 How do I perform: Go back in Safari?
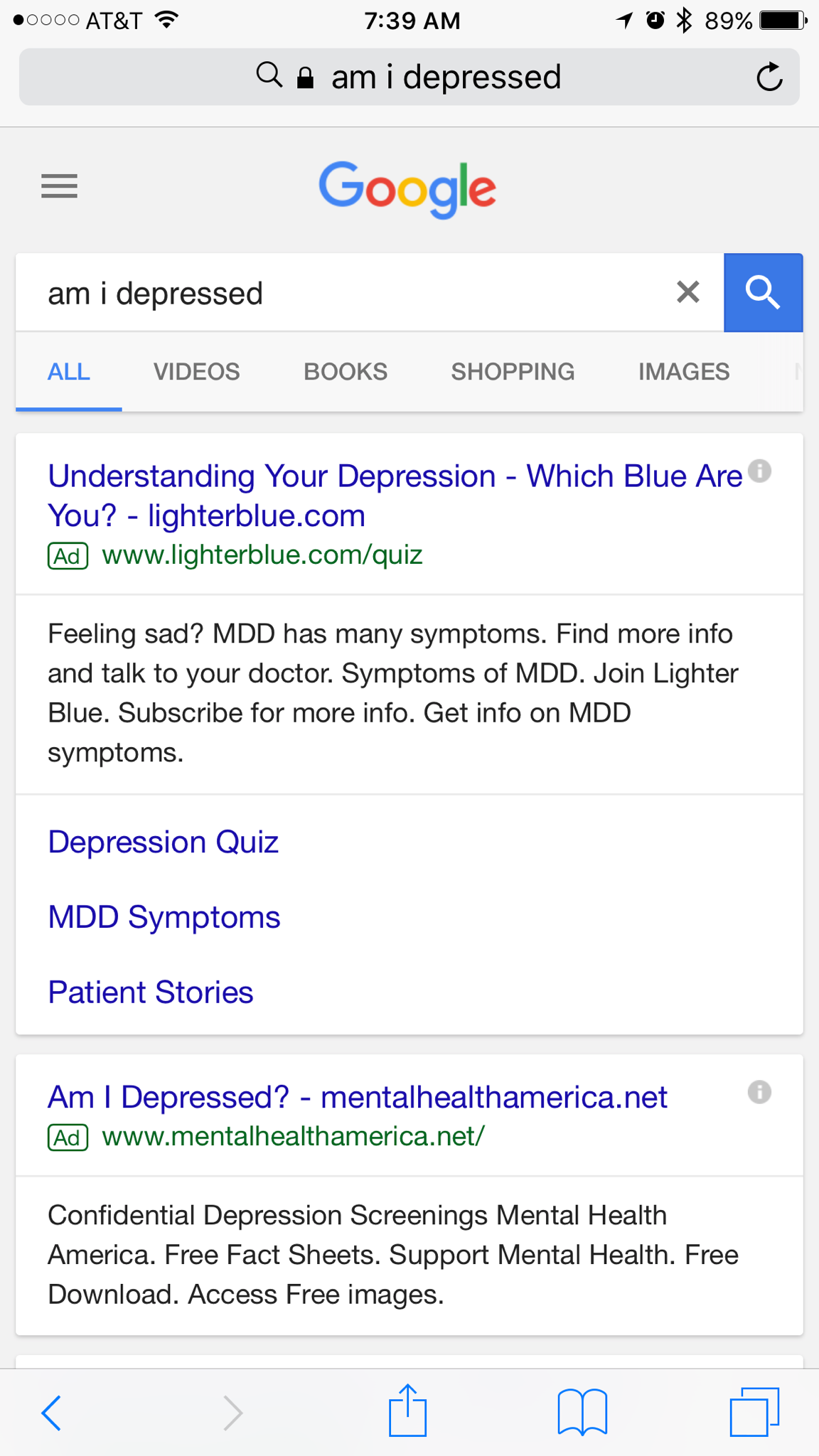(52, 1412)
